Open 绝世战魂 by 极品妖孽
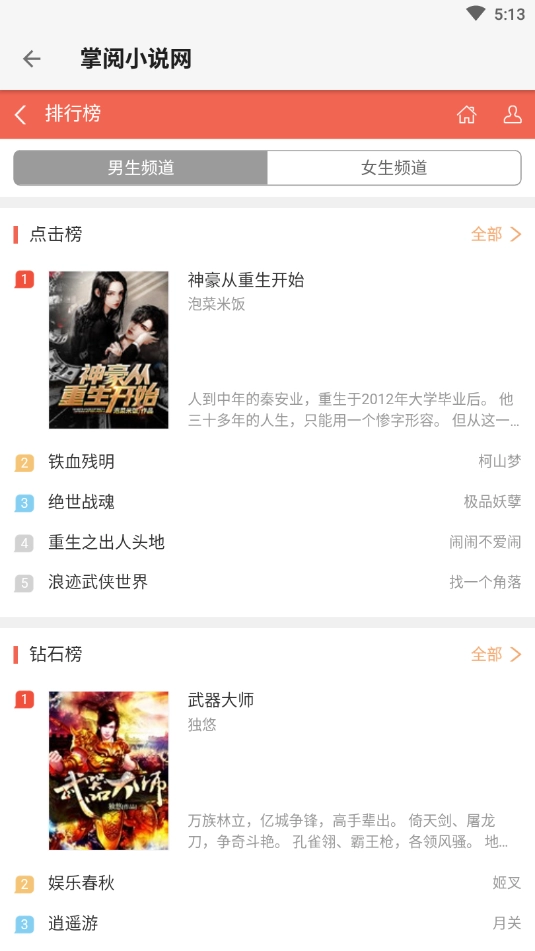 [x=268, y=502]
